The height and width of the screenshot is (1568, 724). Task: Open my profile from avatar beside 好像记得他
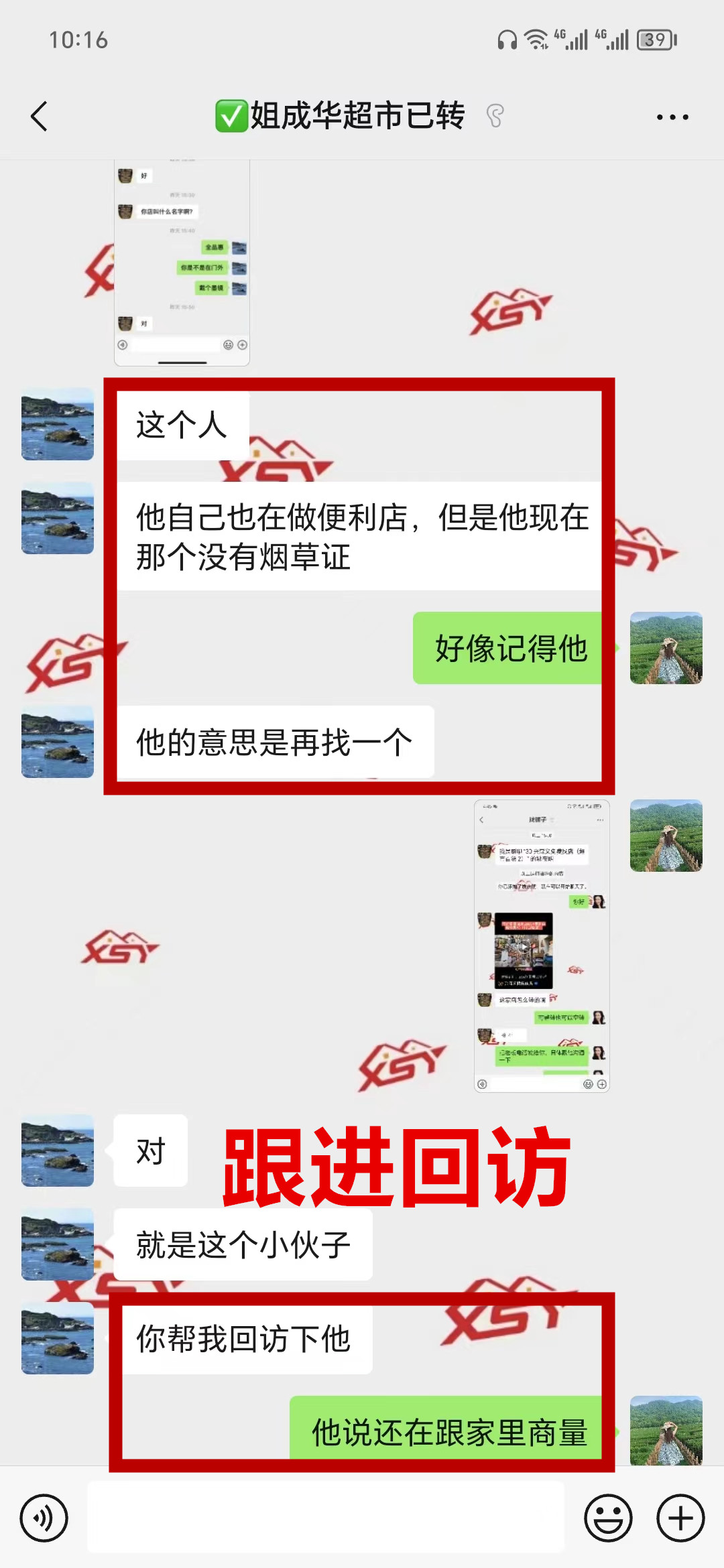point(666,648)
